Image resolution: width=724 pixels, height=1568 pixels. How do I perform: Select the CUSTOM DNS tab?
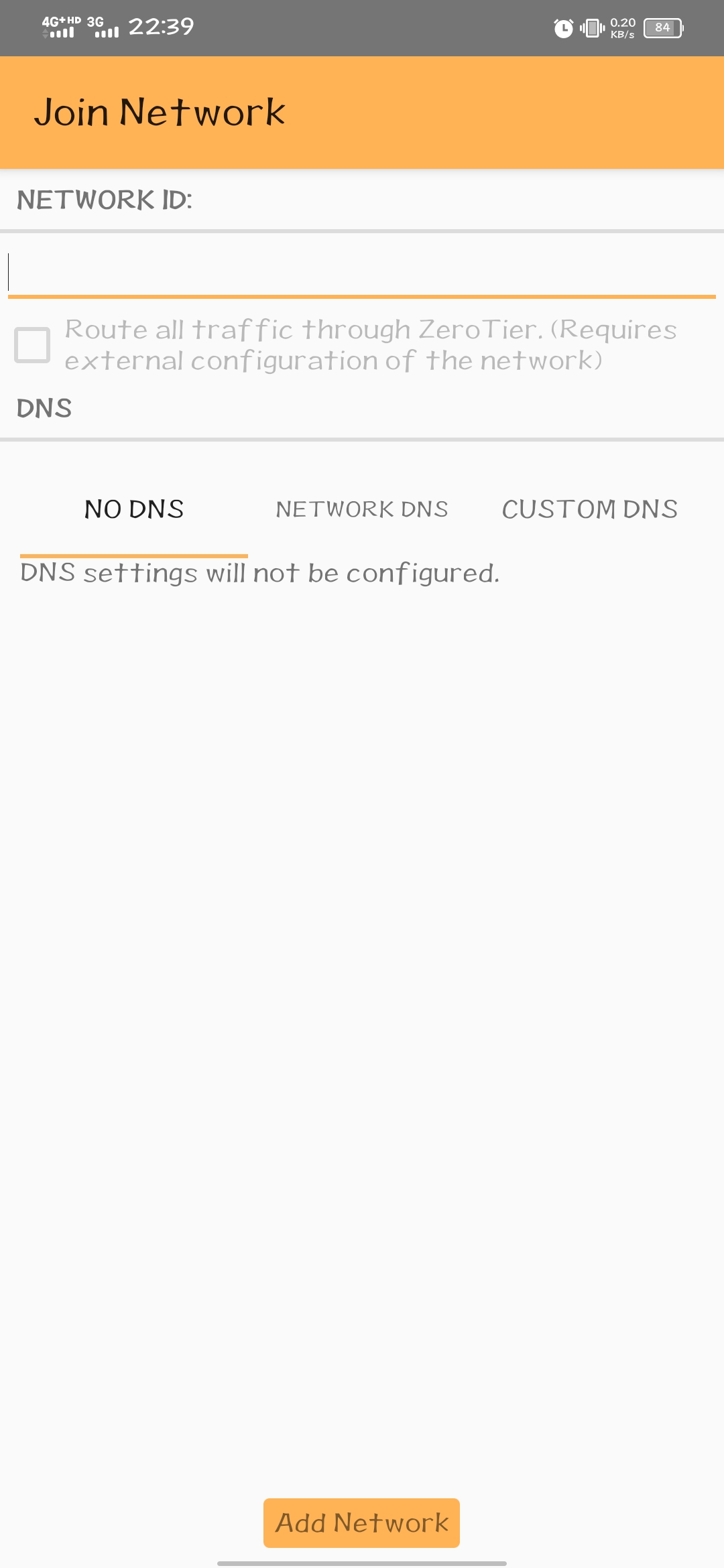coord(590,509)
